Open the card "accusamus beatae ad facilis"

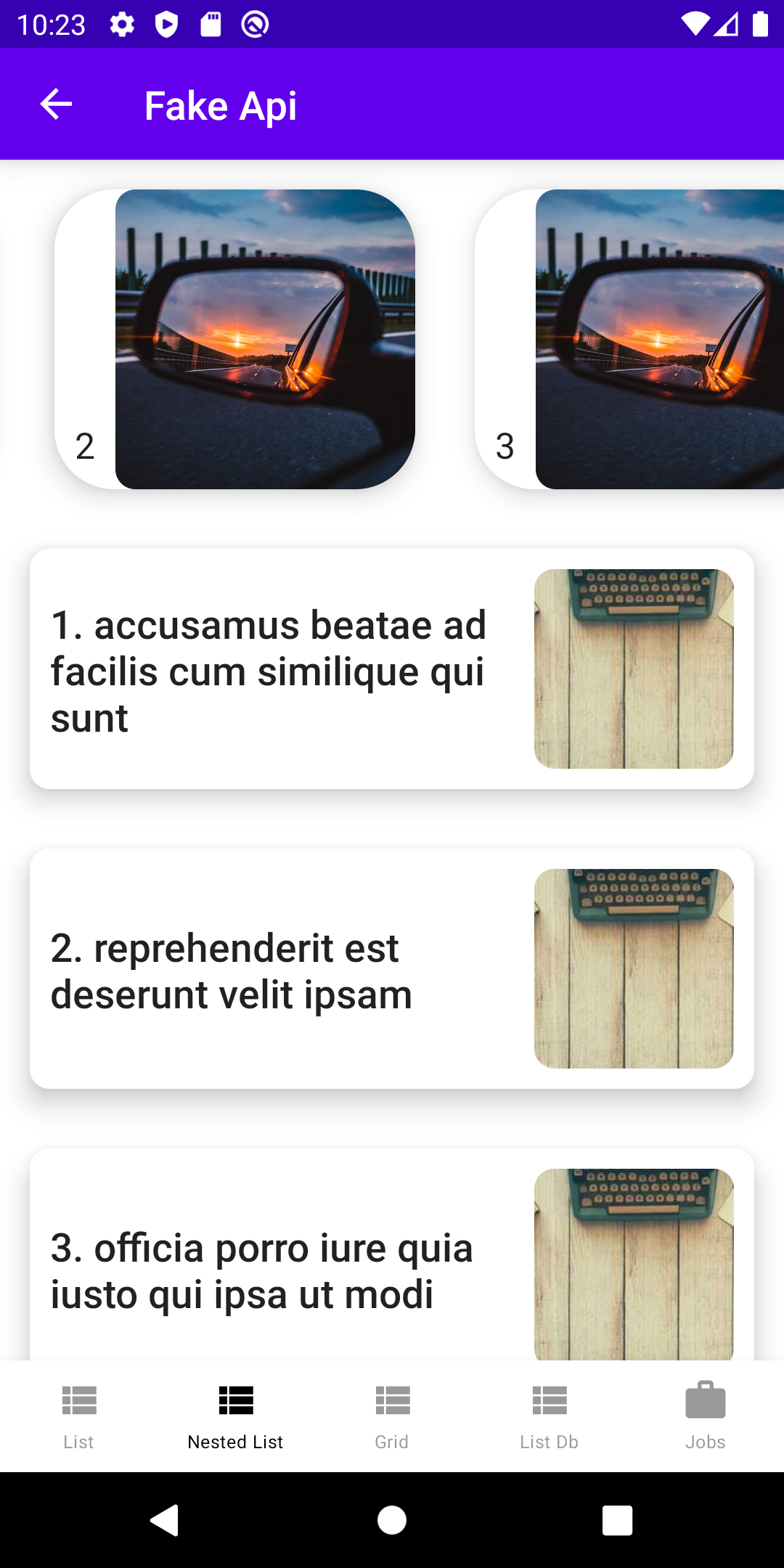click(392, 669)
